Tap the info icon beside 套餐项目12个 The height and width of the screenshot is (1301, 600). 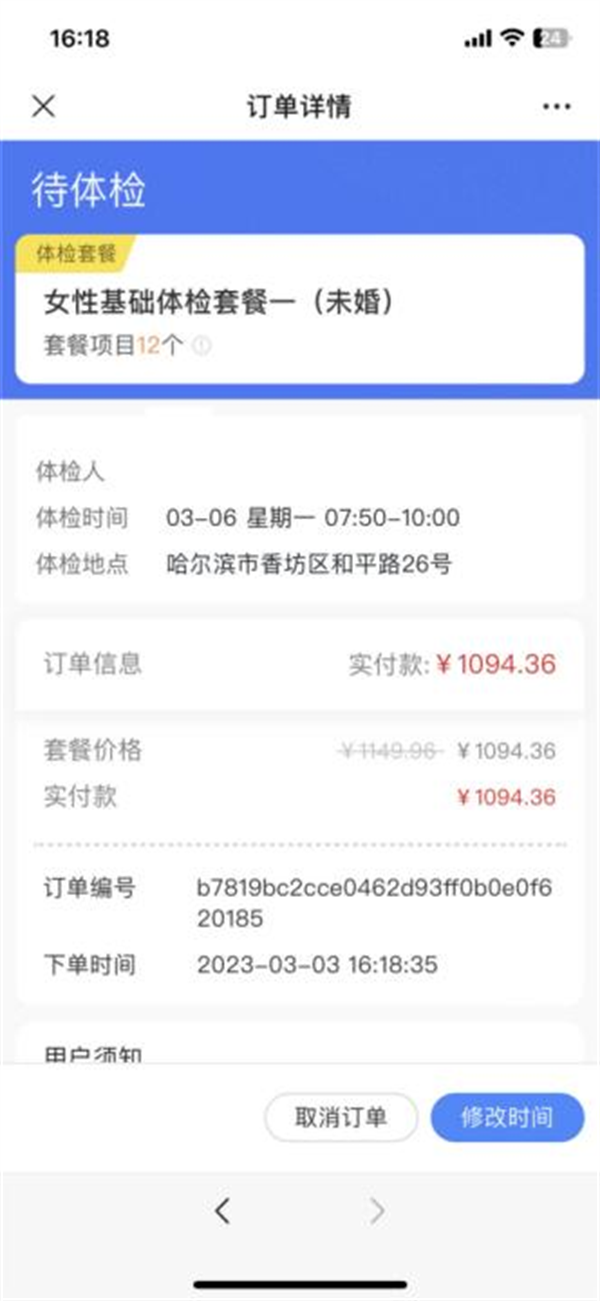pos(201,346)
